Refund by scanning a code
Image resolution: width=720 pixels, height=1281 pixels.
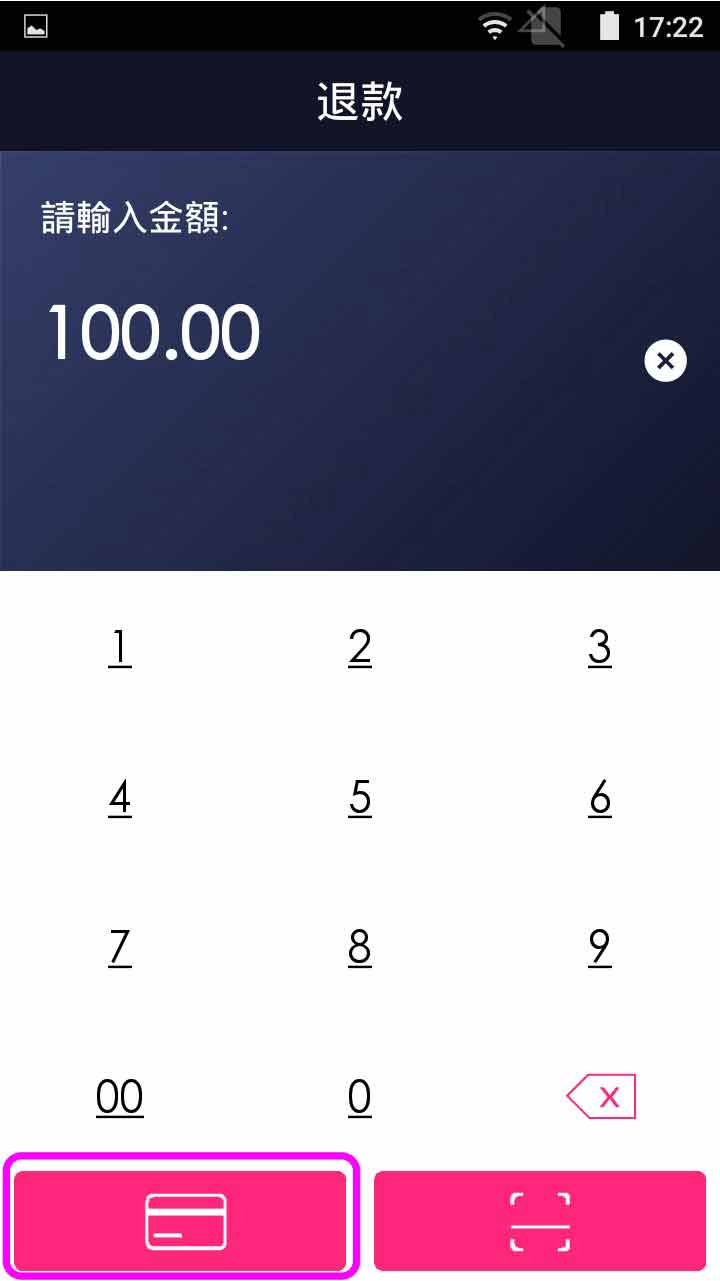(540, 1220)
